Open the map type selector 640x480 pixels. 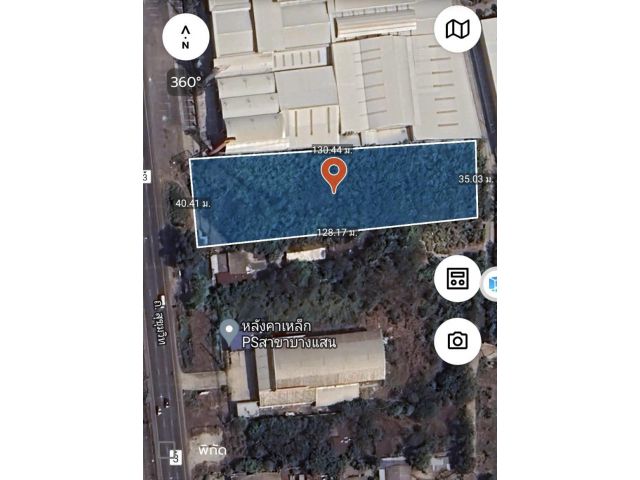click(x=457, y=30)
